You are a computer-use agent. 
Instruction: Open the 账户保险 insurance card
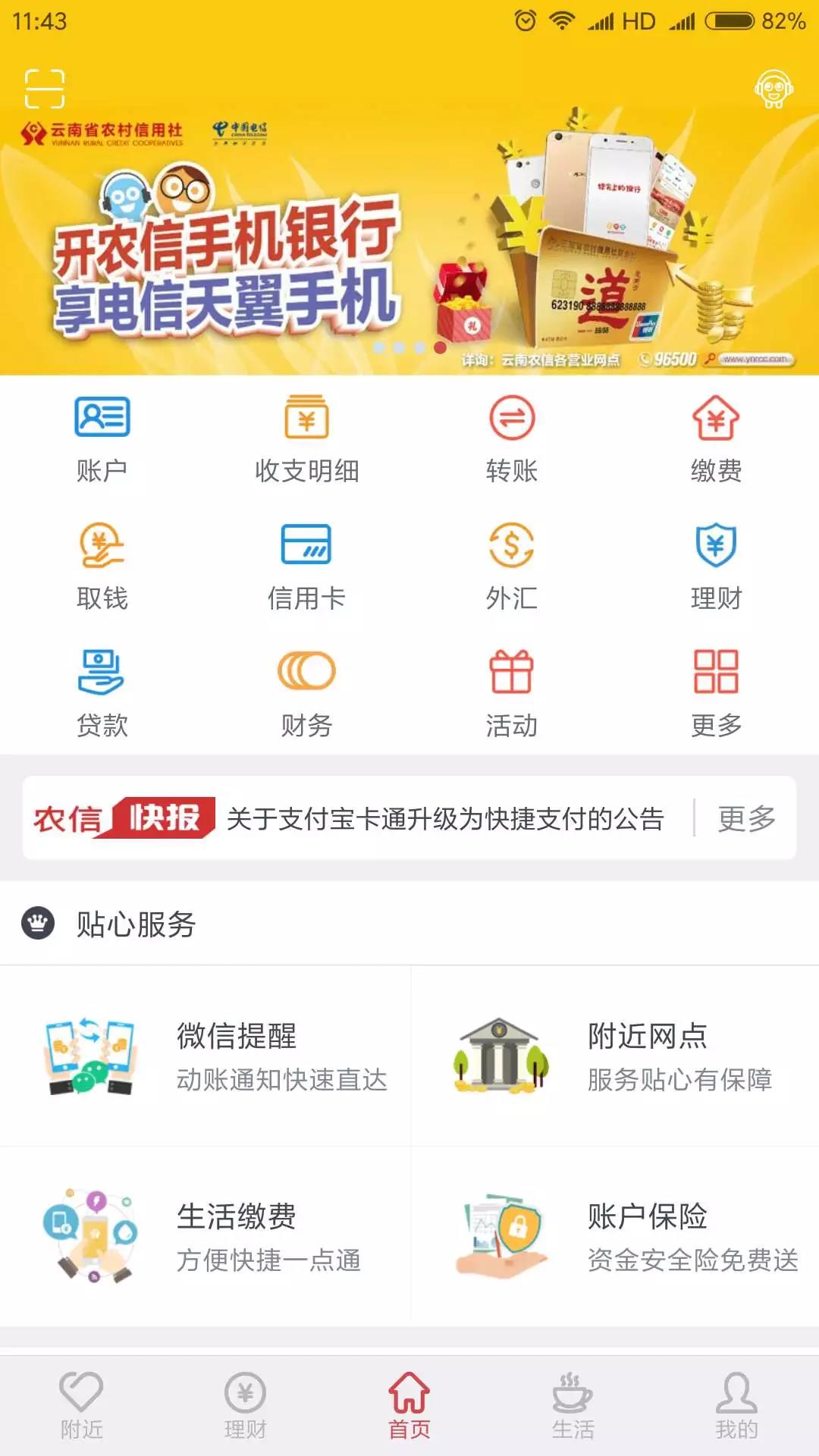pos(615,1236)
